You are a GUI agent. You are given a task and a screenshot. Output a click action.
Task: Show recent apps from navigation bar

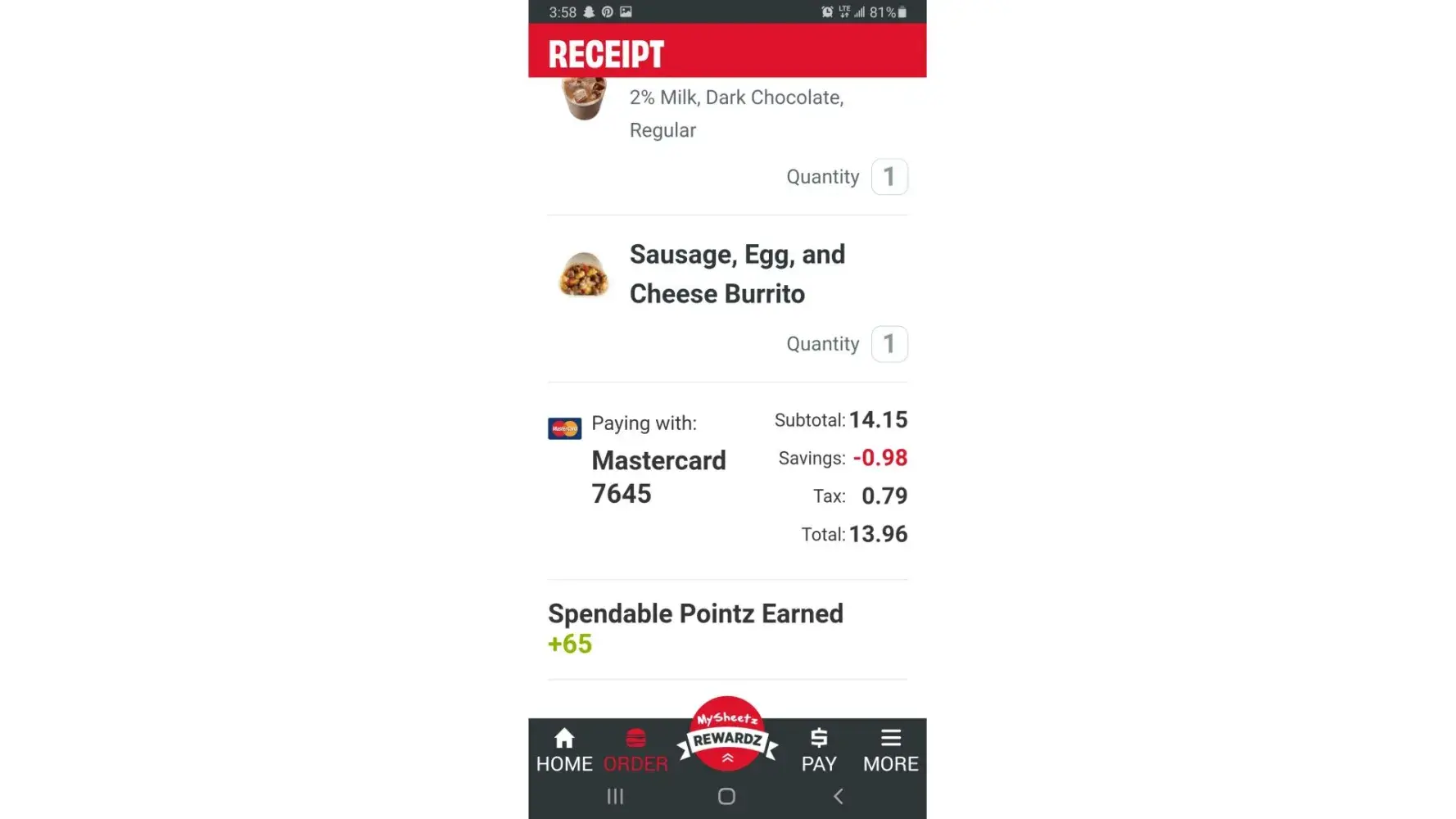(615, 796)
